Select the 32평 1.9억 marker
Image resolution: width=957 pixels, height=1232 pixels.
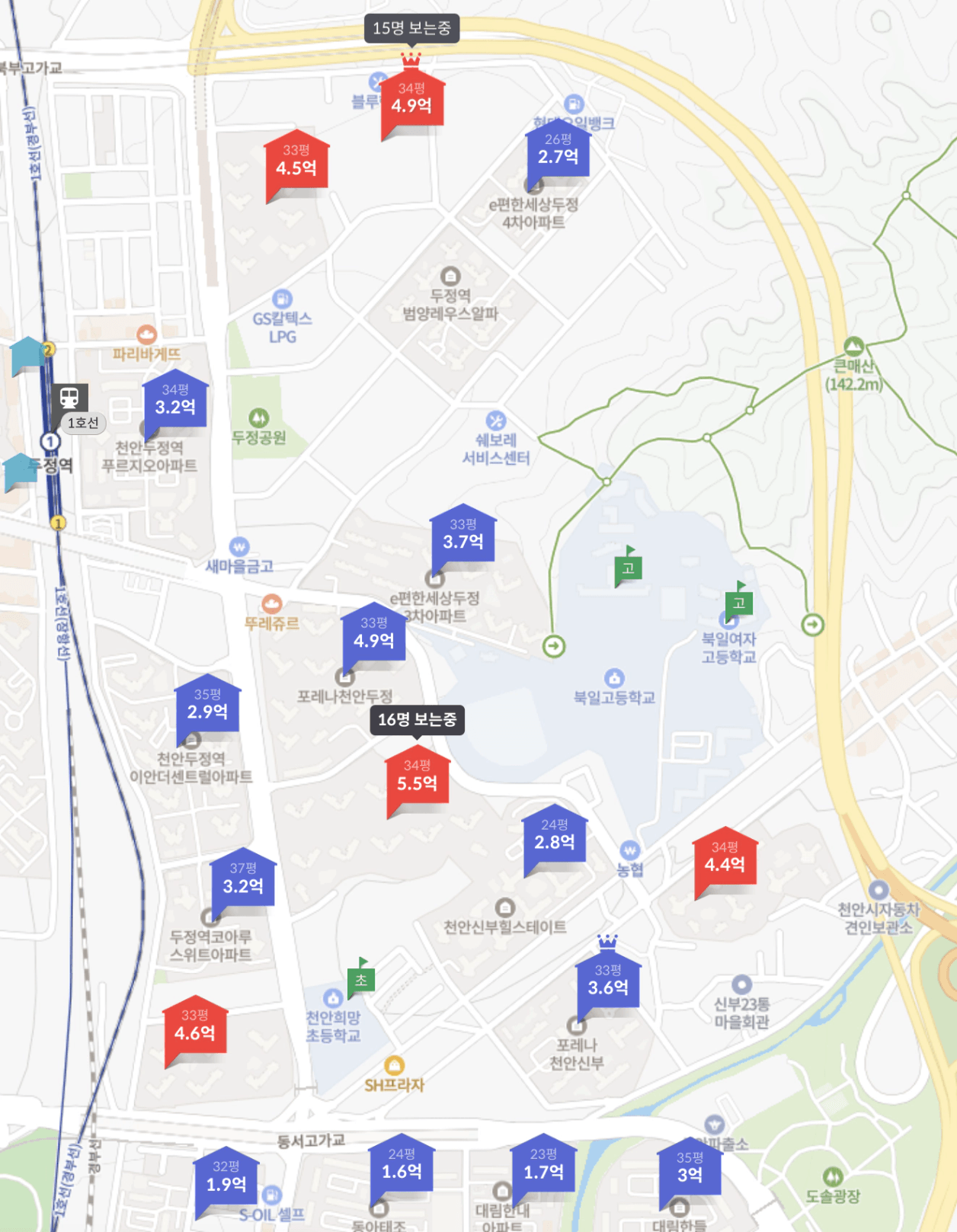(x=226, y=1179)
